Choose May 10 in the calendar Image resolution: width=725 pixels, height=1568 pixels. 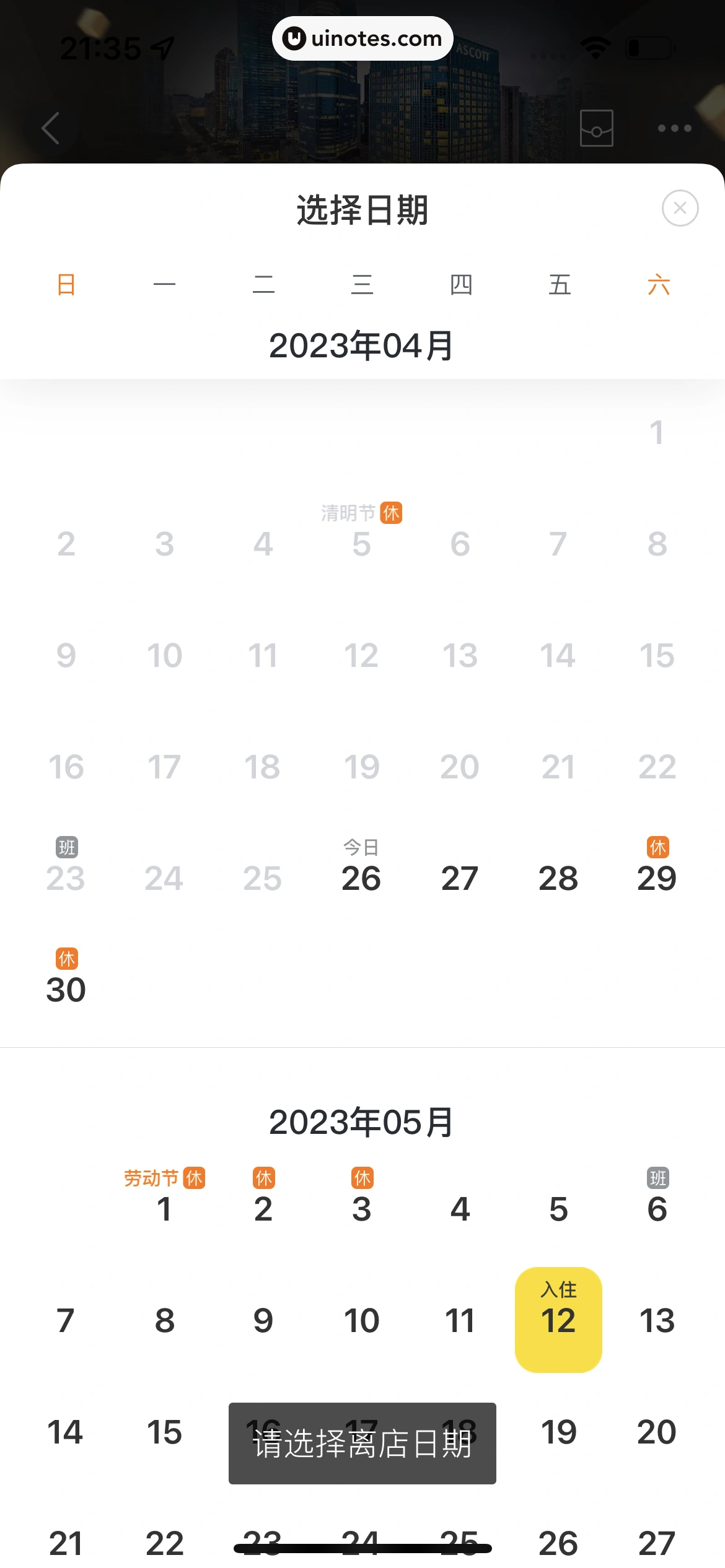[361, 1320]
